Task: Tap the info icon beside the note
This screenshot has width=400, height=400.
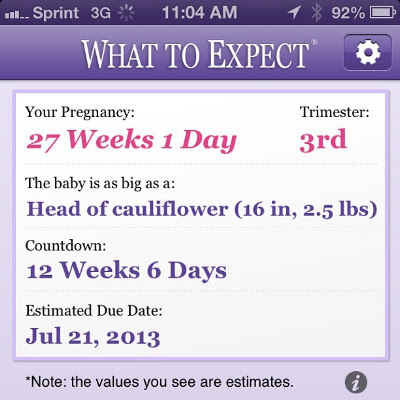Action: click(356, 382)
